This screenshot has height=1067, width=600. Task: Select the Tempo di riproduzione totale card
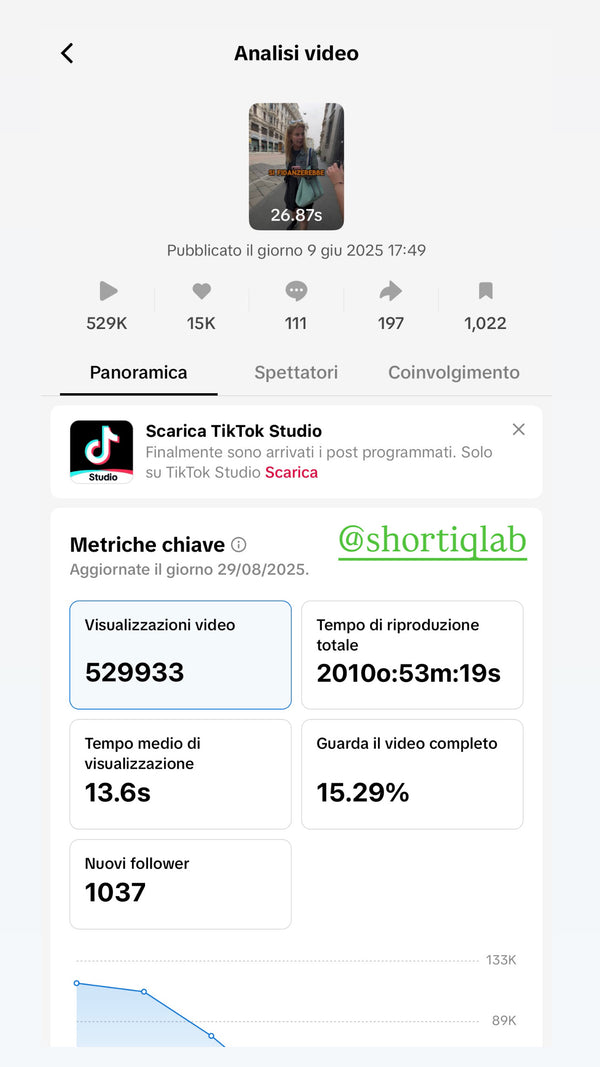(x=412, y=654)
